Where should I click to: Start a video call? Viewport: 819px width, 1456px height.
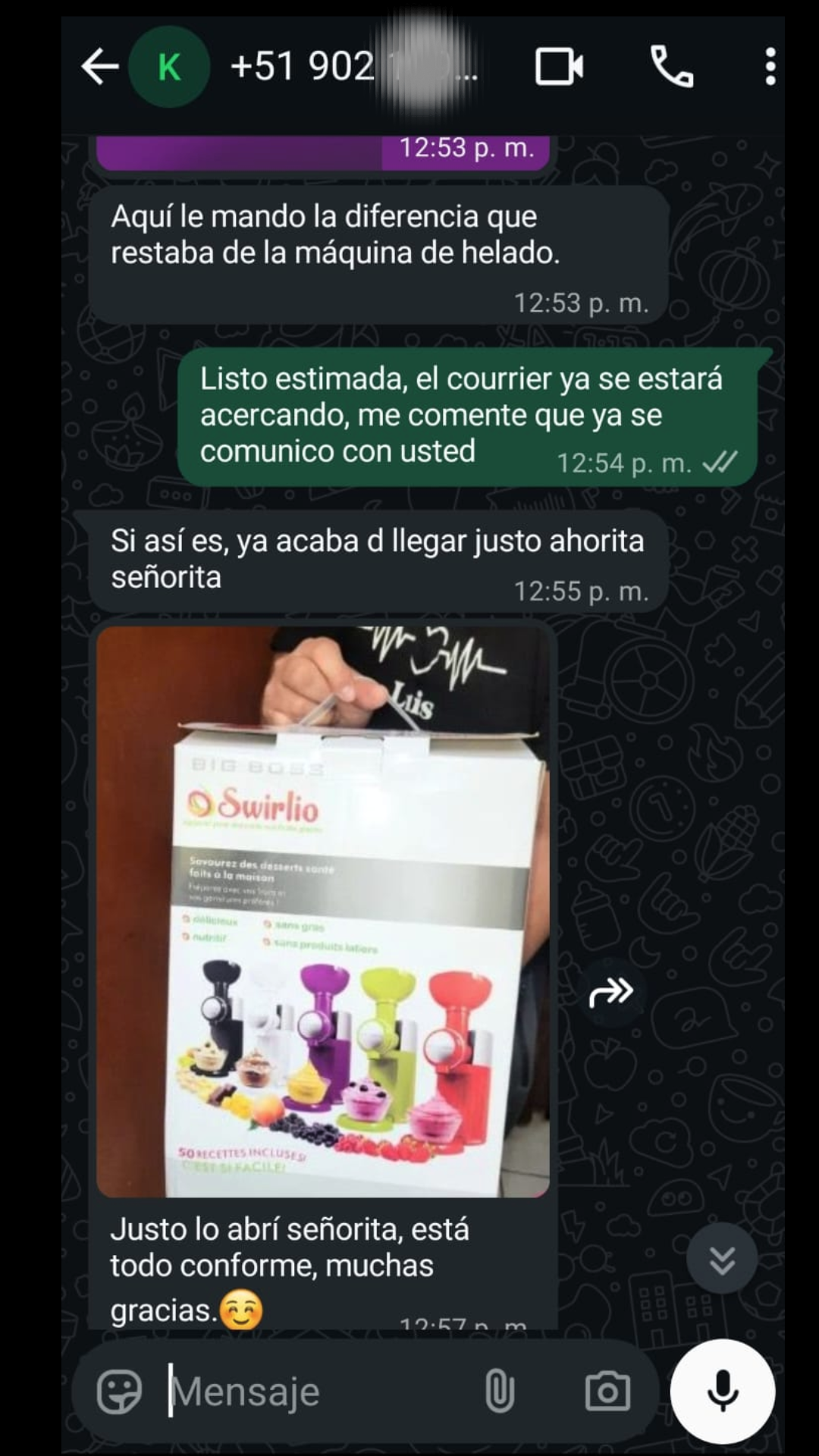(559, 67)
